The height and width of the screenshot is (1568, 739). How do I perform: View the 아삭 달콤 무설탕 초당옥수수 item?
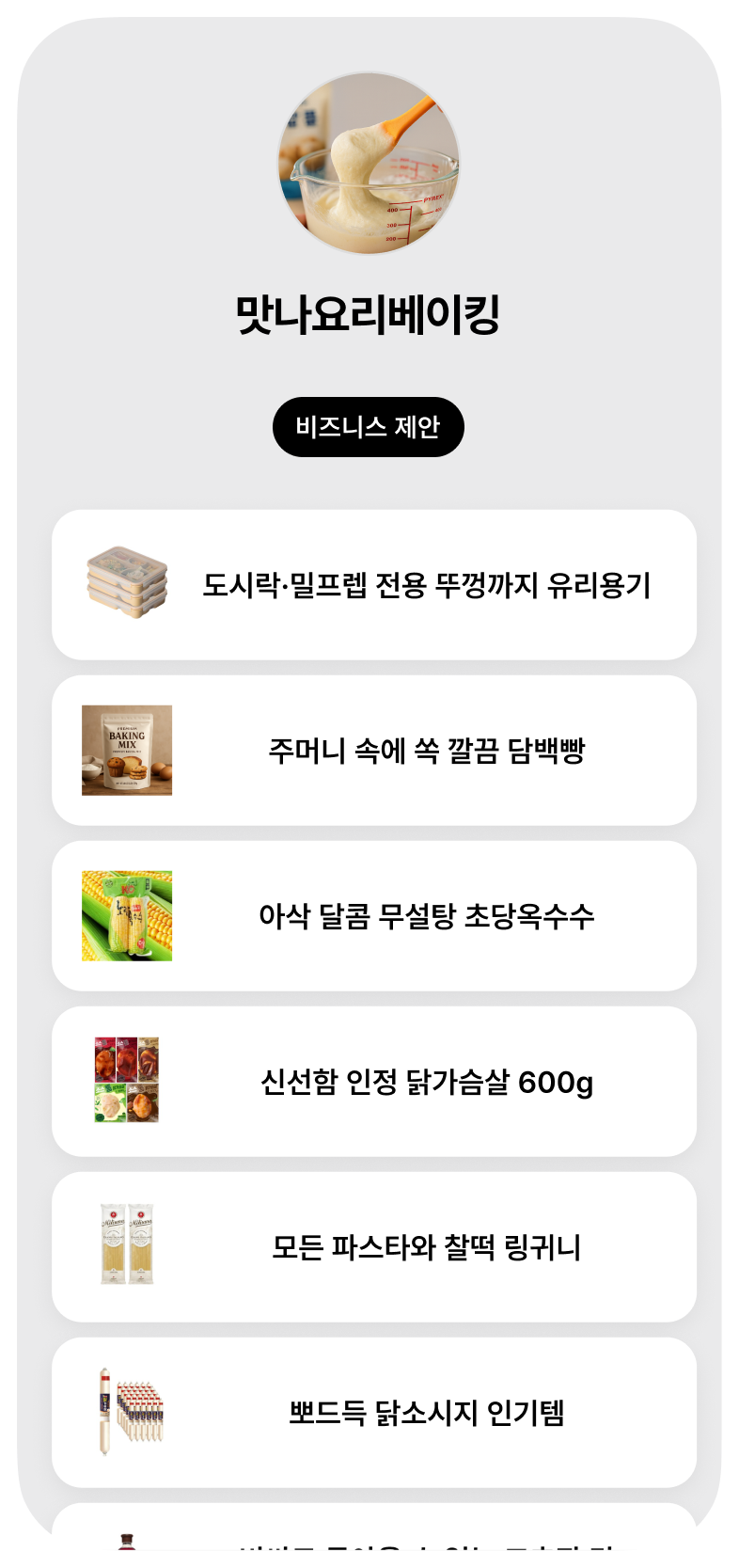[374, 916]
